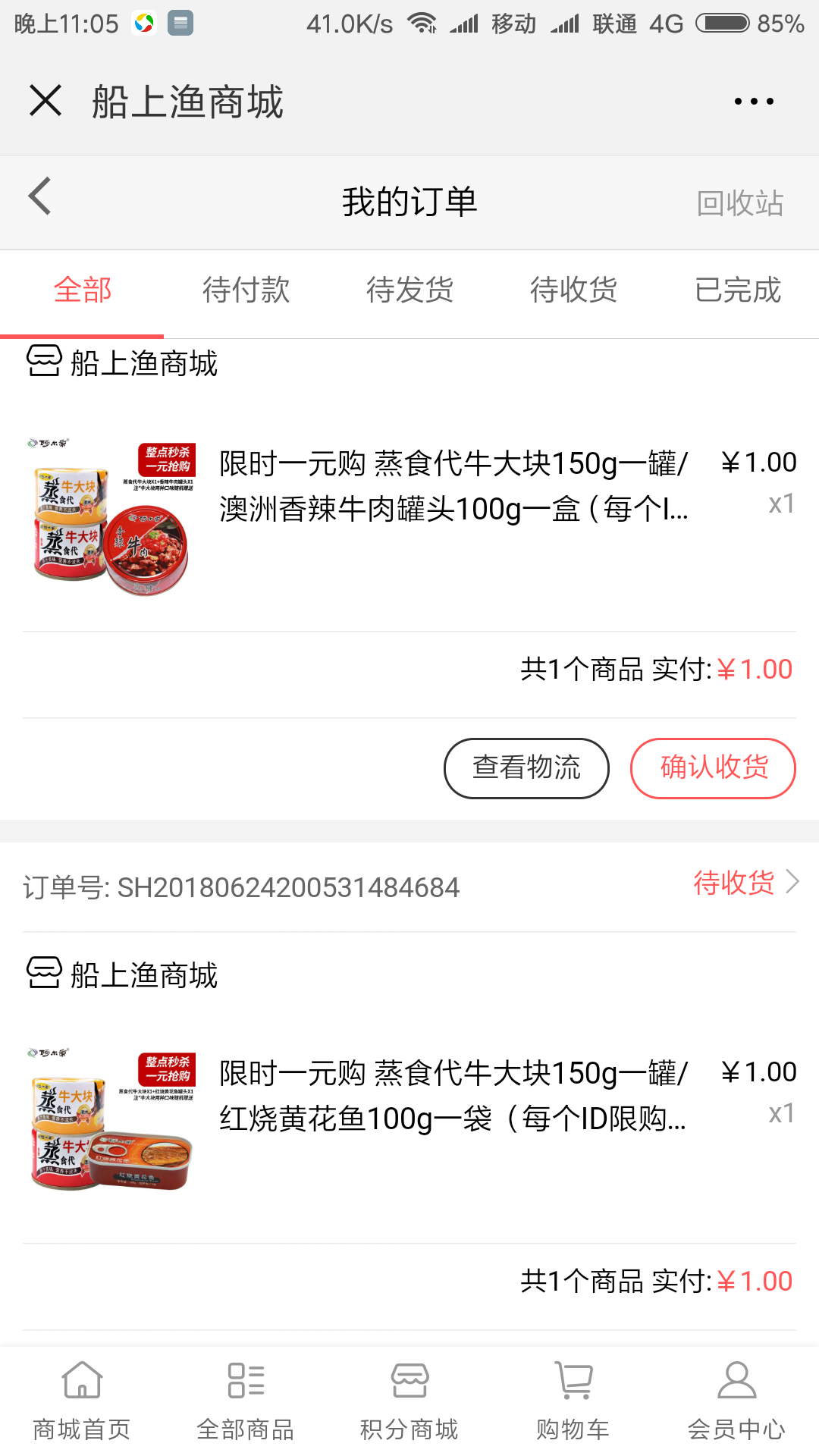819x1456 pixels.
Task: Click the store icon above the second order
Action: 44,975
